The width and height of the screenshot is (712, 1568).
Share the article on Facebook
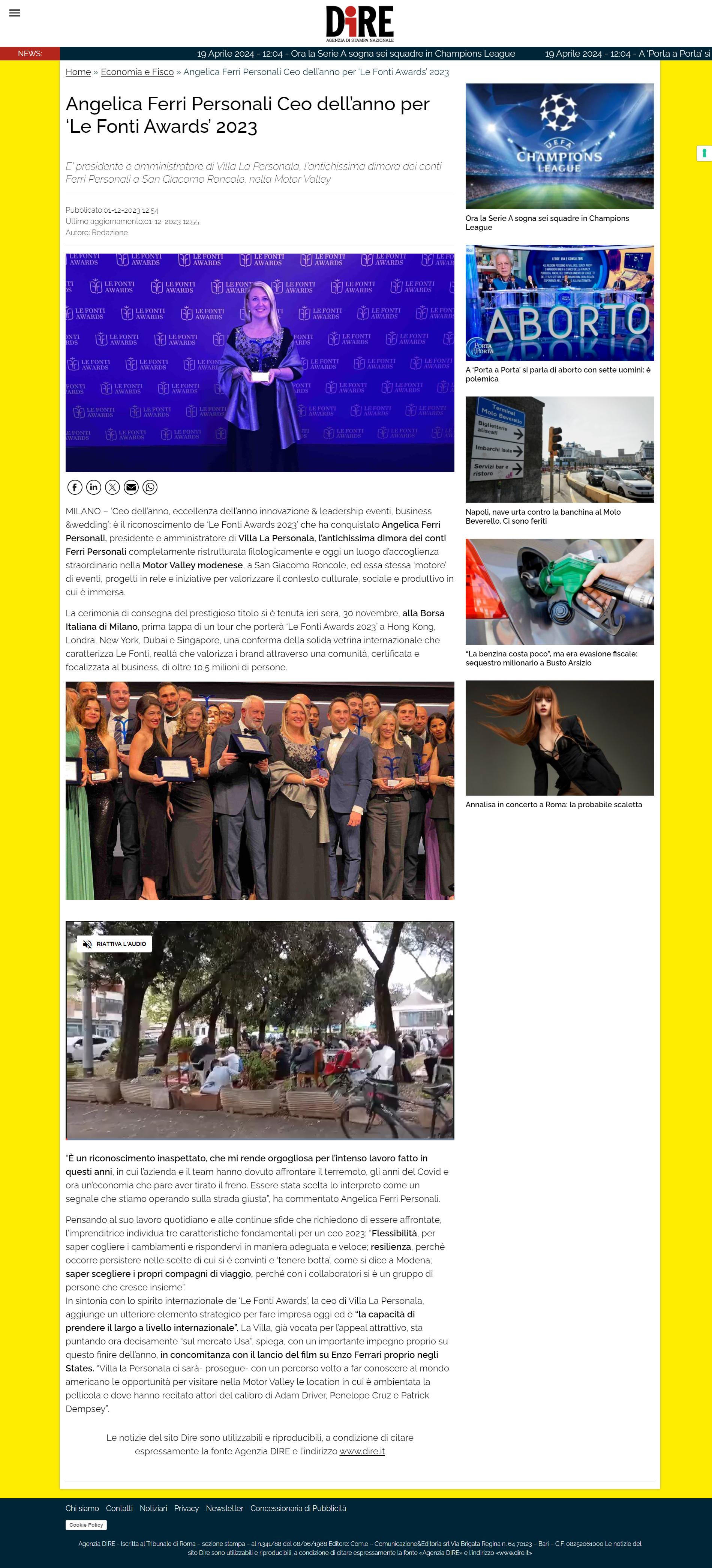click(75, 487)
